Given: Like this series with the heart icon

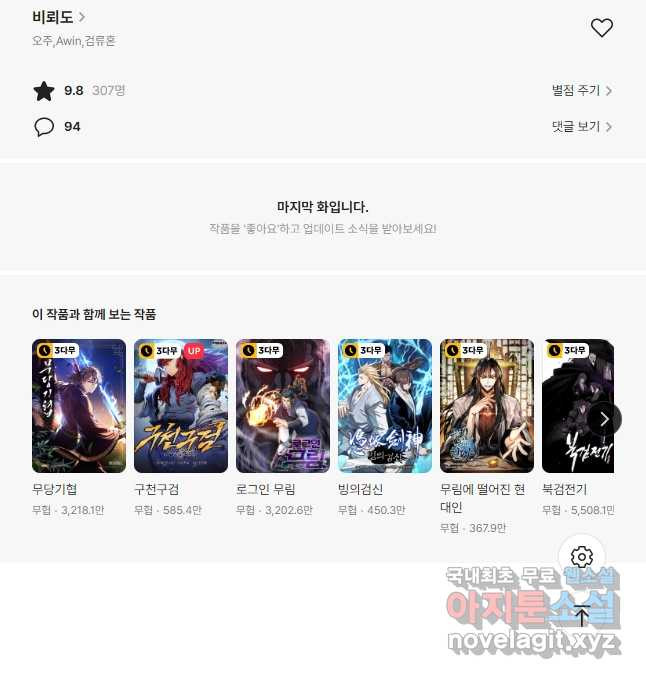Looking at the screenshot, I should 601,28.
